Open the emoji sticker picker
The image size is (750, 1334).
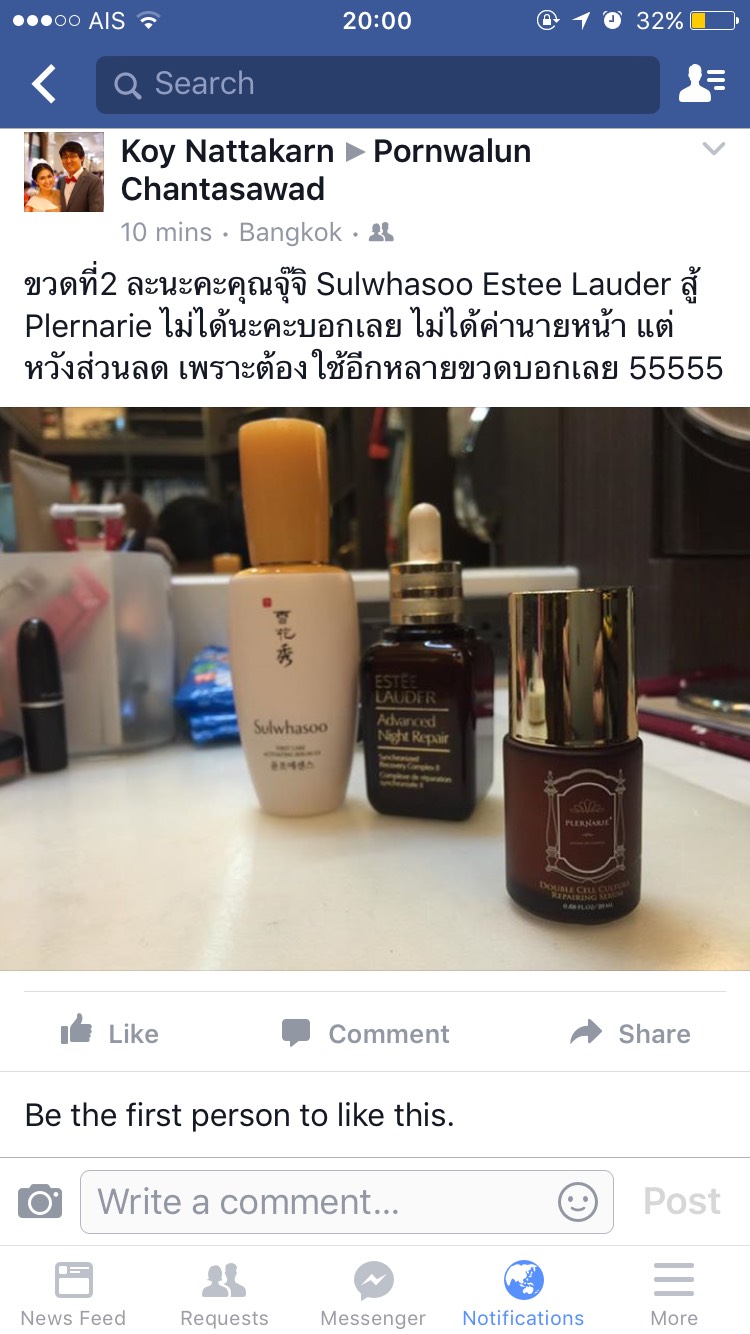(x=578, y=1201)
